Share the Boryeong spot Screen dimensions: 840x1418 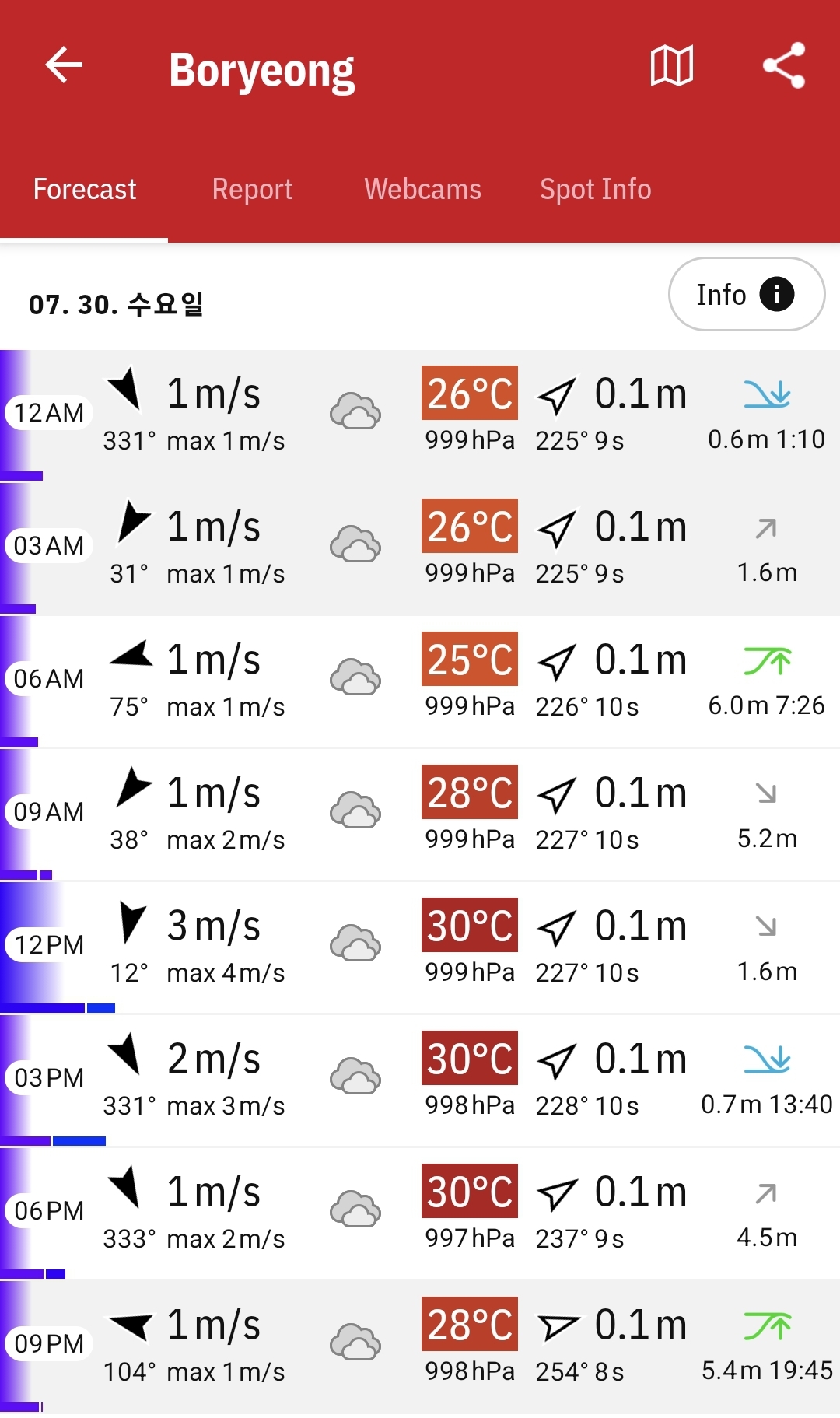pyautogui.click(x=783, y=65)
